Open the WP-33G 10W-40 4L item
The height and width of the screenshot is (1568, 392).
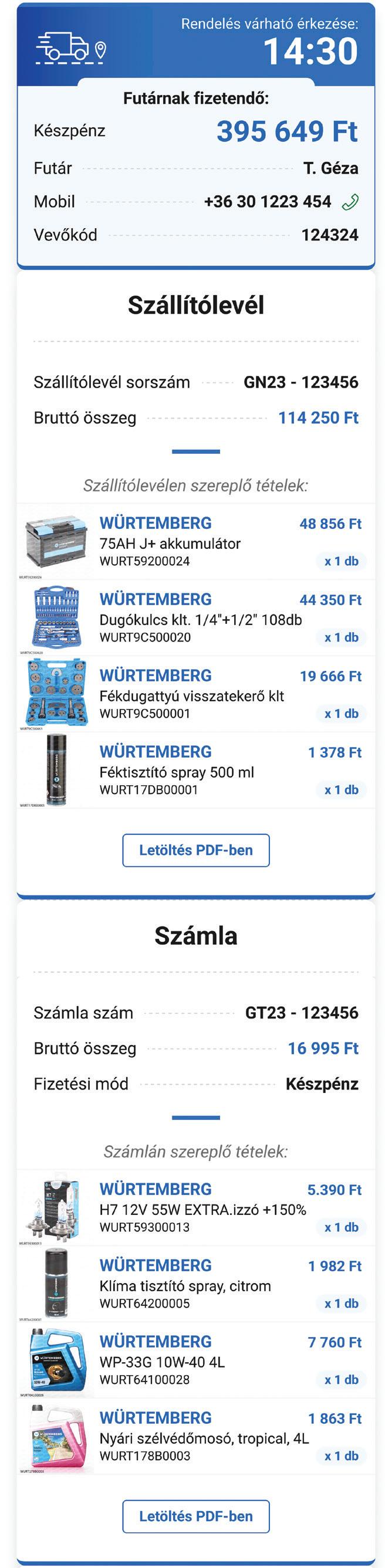162,1362
